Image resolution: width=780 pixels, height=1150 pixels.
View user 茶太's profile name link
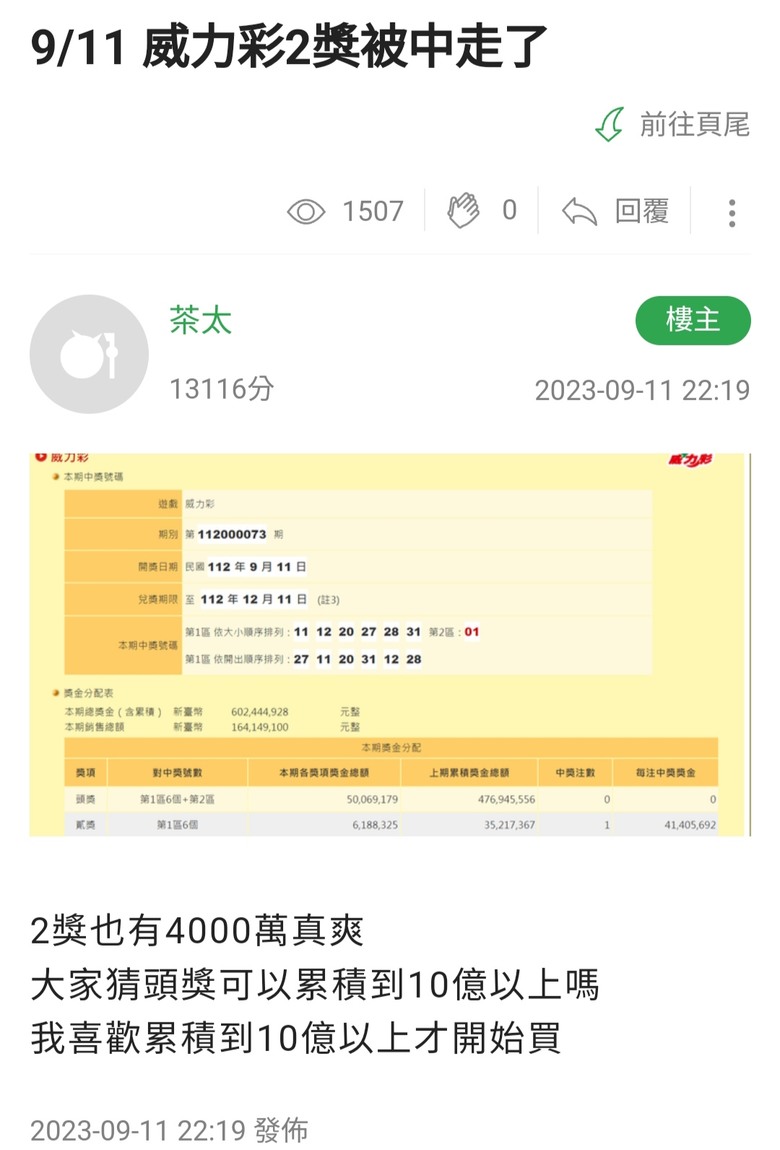(201, 320)
